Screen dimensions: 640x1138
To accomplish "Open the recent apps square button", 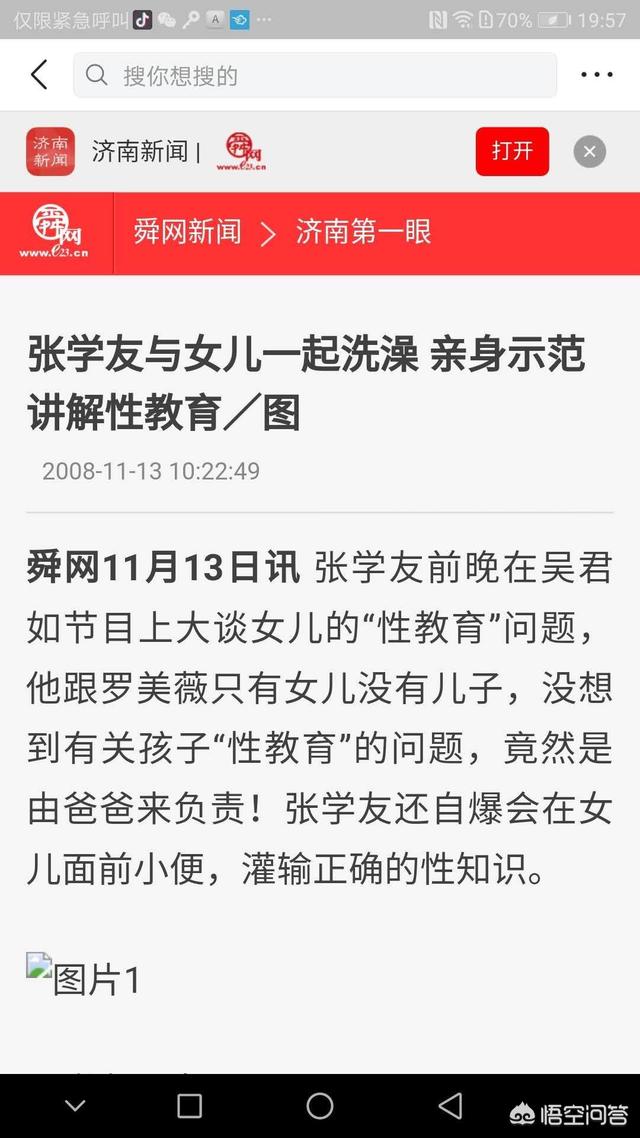I will point(189,1105).
